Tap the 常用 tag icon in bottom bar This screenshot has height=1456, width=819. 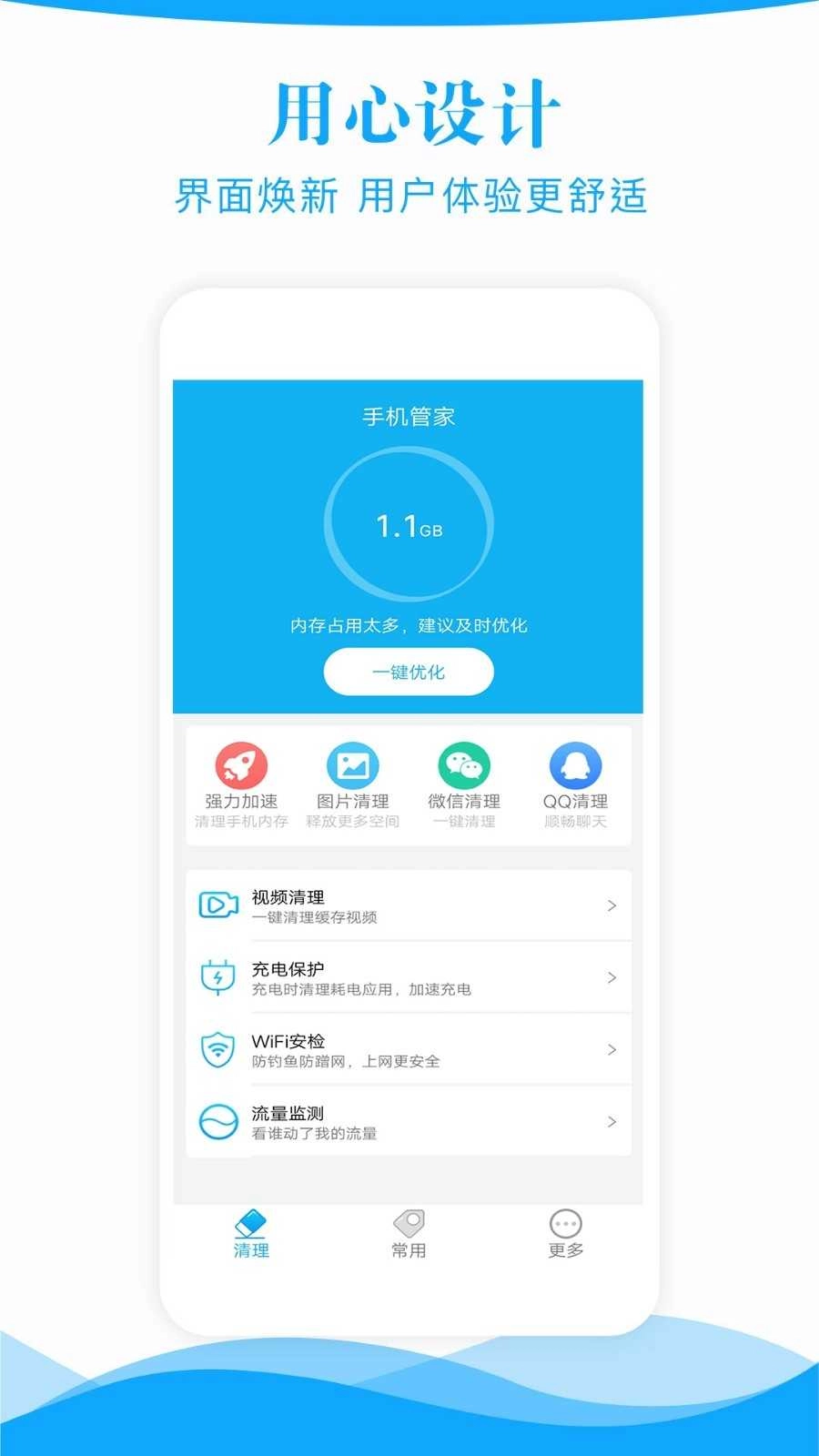pyautogui.click(x=409, y=1224)
